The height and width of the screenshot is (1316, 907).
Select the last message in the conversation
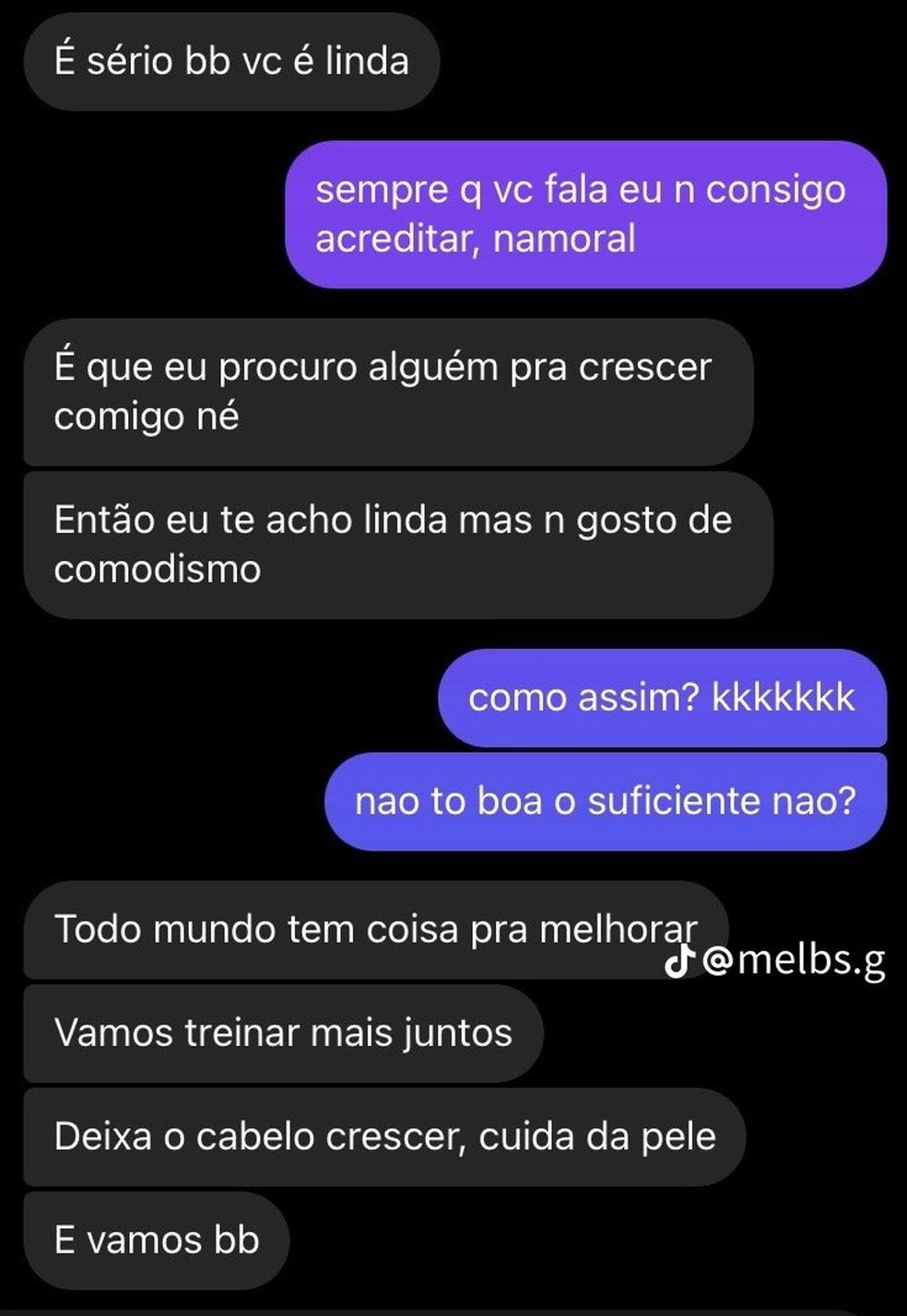click(x=157, y=1240)
